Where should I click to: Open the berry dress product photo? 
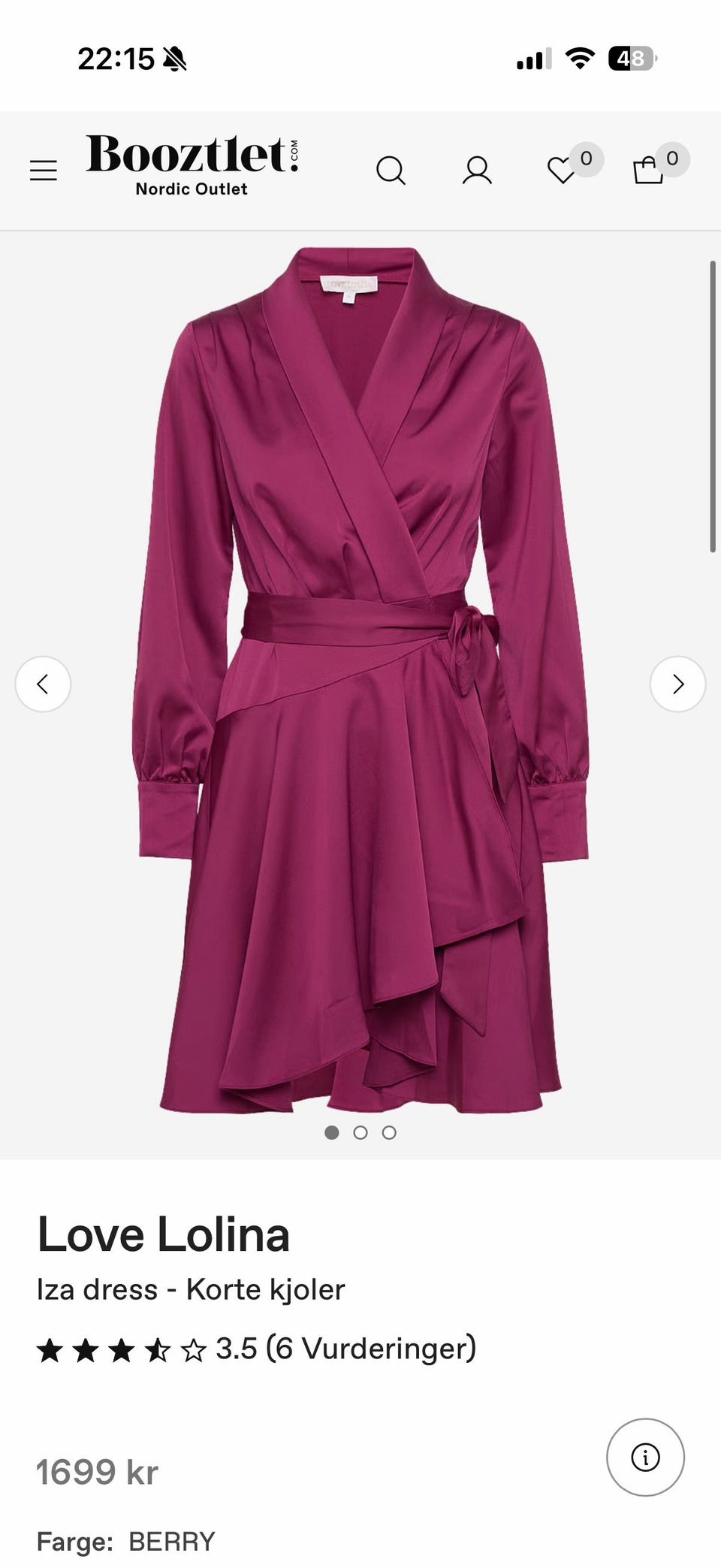360,680
